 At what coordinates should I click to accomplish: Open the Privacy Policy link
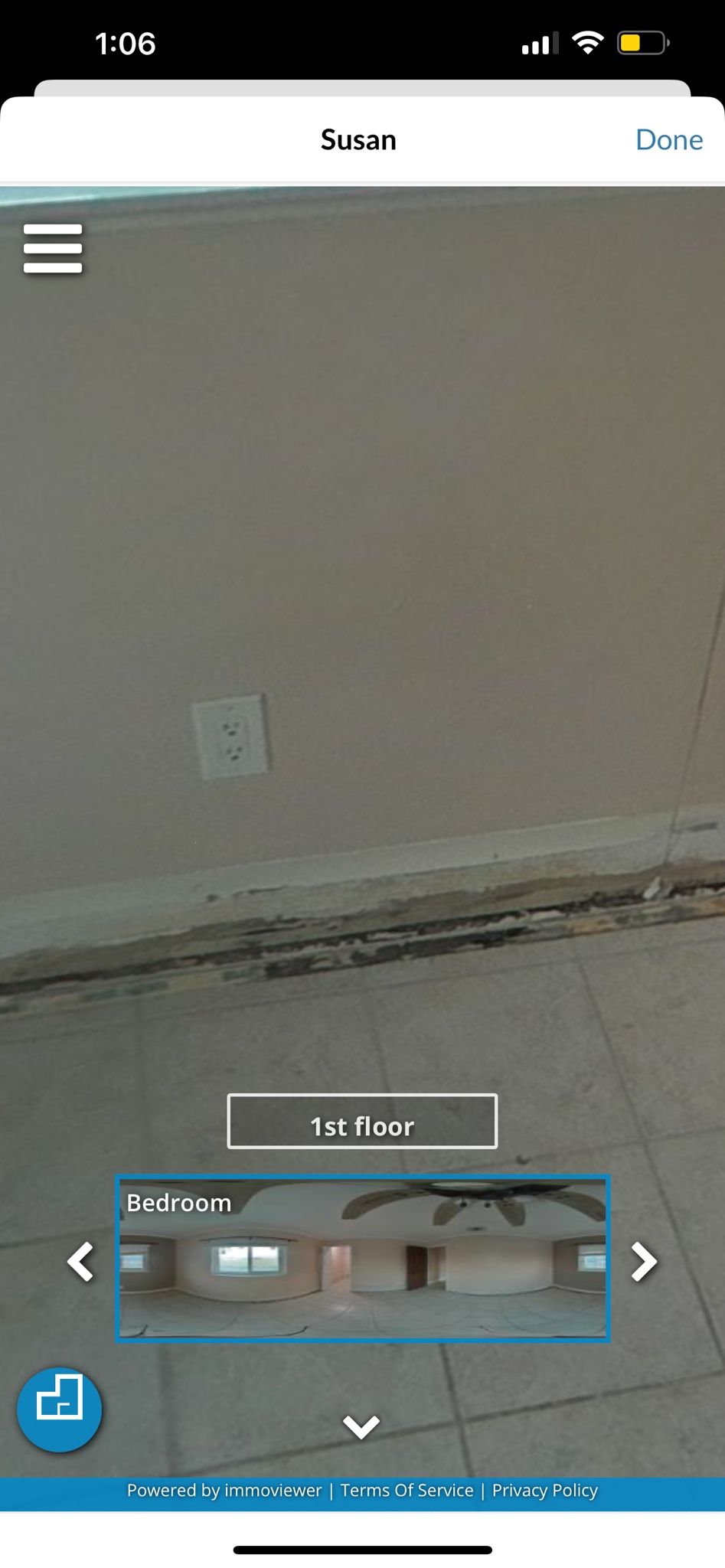[544, 1491]
